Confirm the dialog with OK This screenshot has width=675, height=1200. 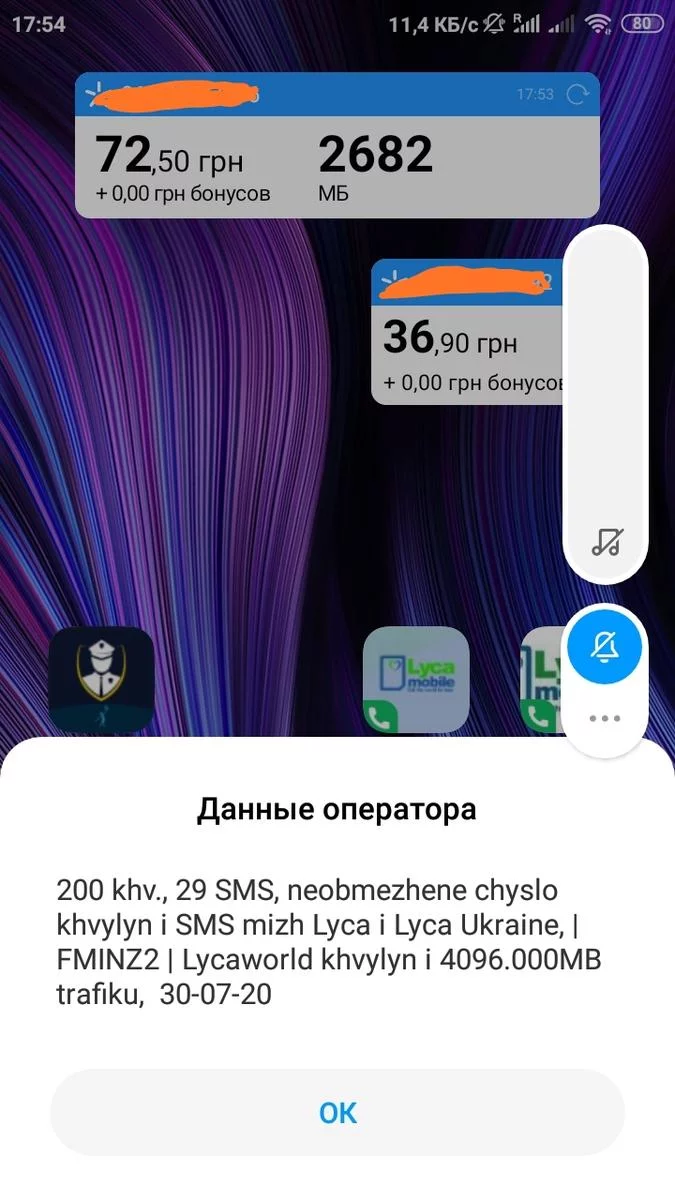[x=337, y=1112]
